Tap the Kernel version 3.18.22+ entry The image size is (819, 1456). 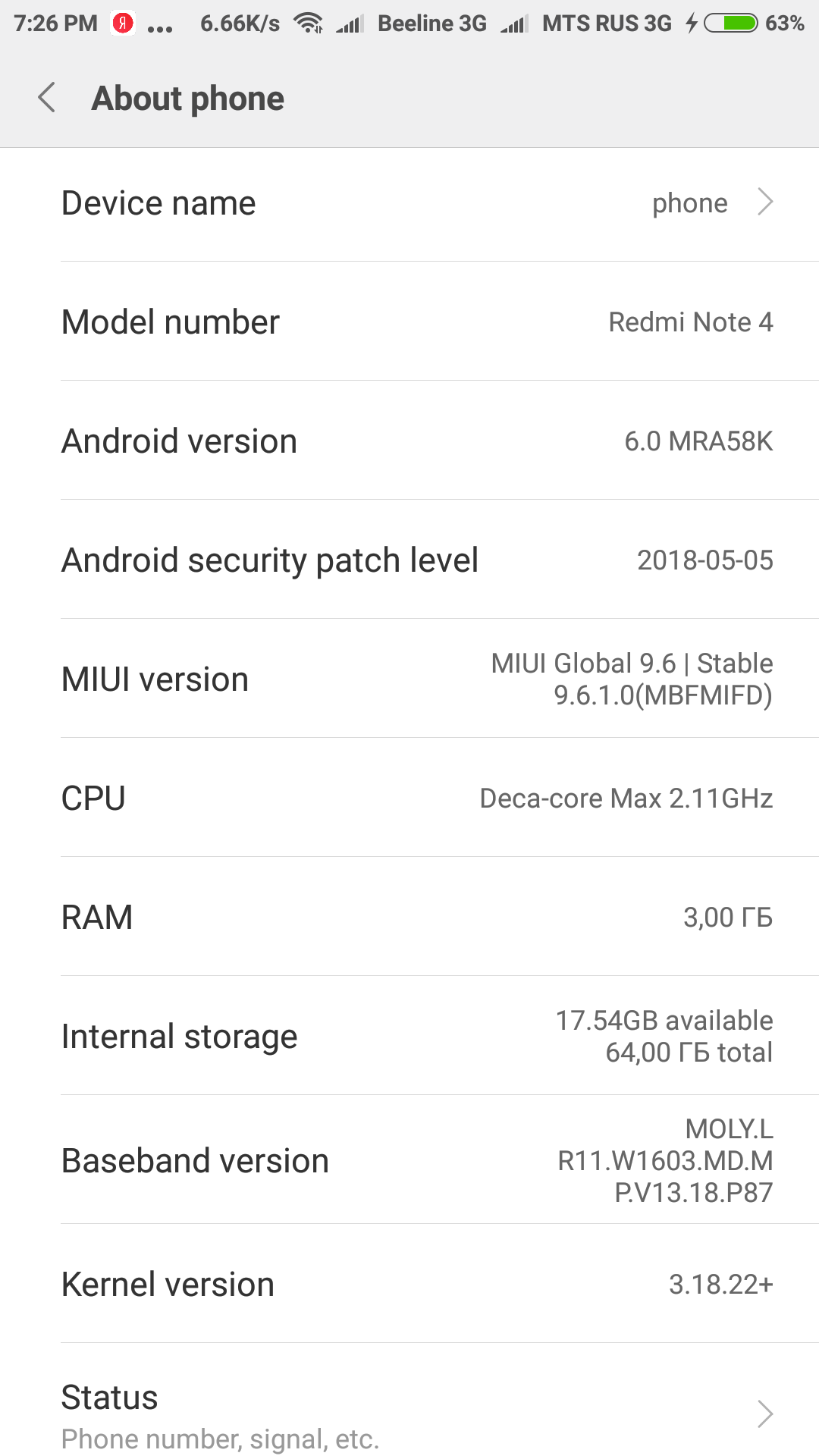point(409,1283)
